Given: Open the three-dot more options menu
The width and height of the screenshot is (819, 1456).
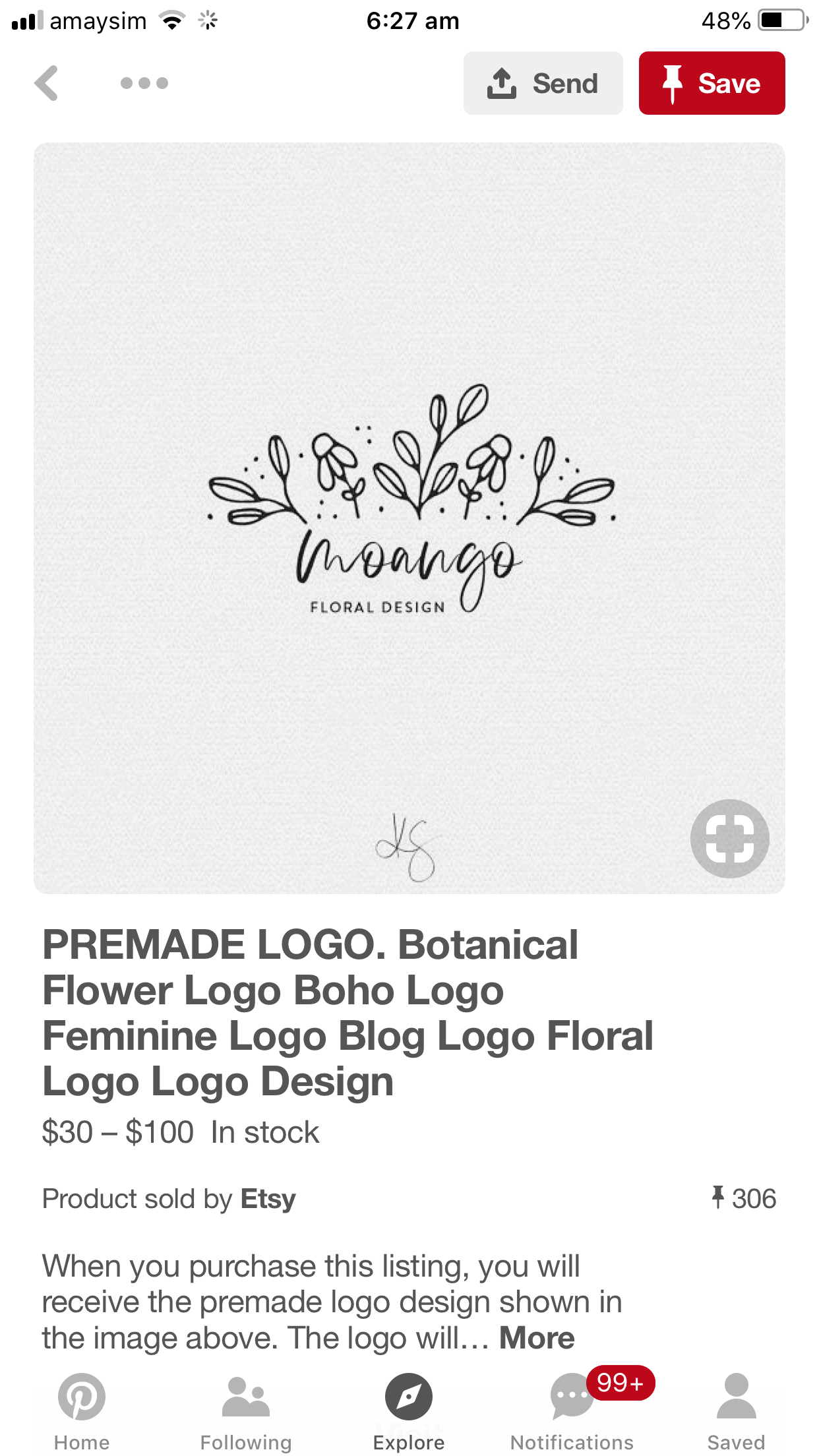Looking at the screenshot, I should point(144,83).
